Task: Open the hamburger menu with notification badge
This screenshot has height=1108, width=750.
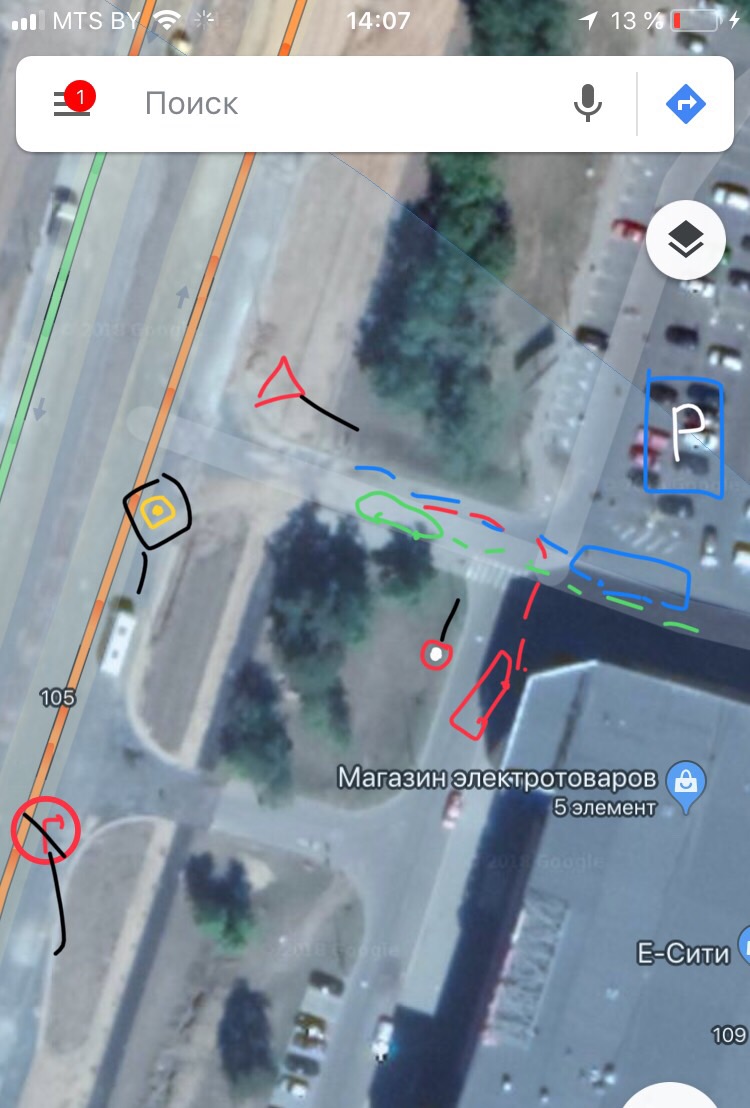Action: 72,104
